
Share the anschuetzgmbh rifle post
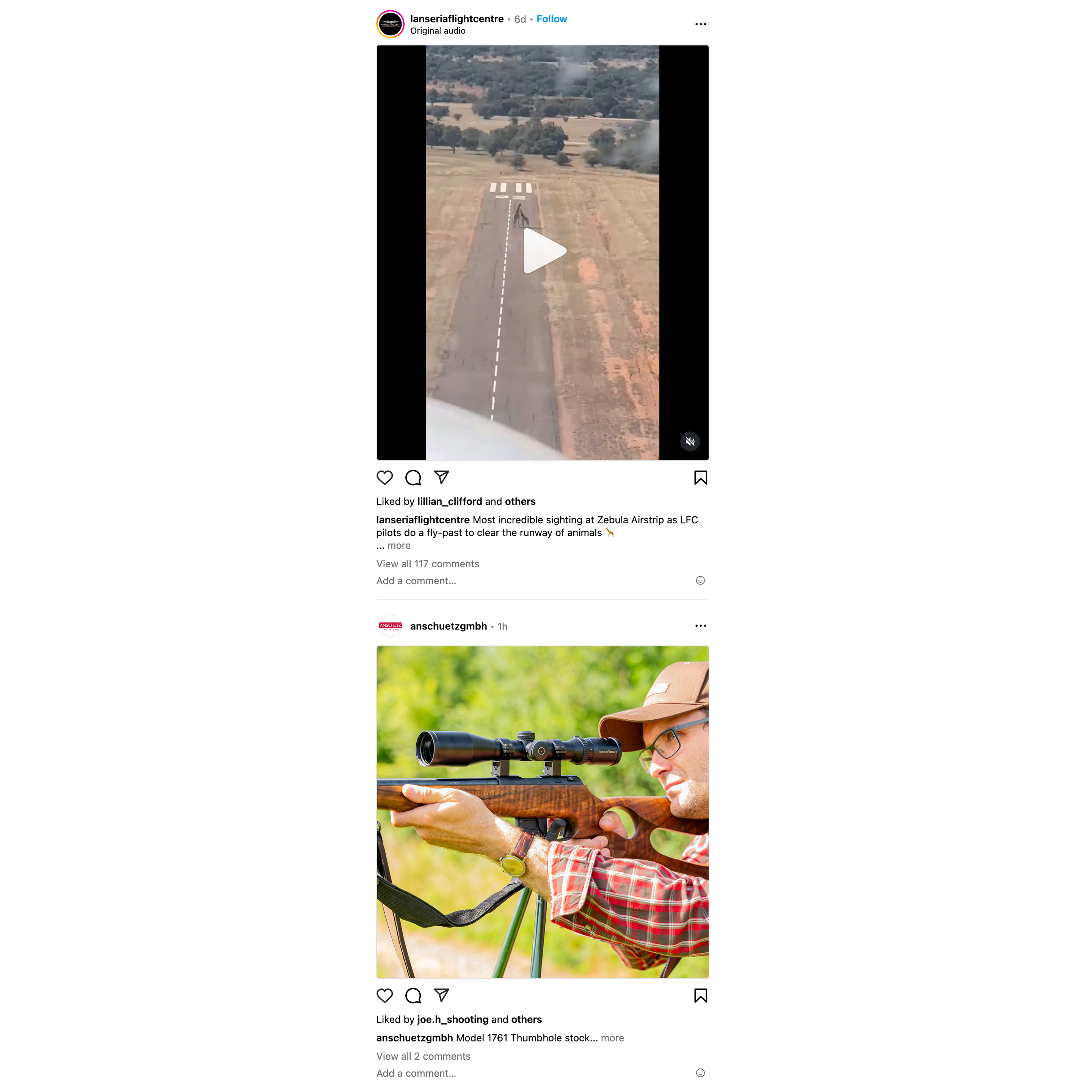pos(441,995)
